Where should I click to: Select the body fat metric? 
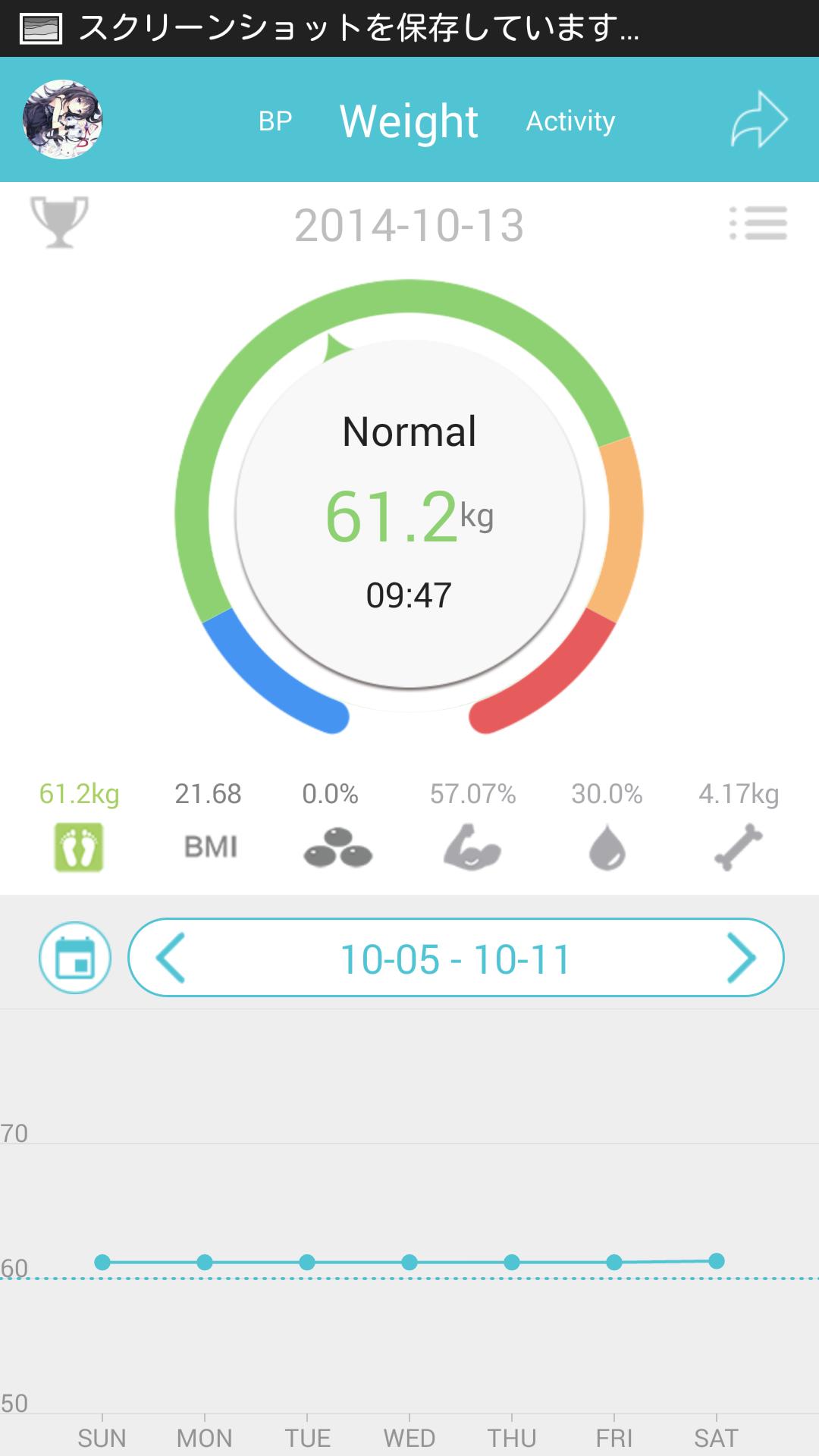click(337, 847)
